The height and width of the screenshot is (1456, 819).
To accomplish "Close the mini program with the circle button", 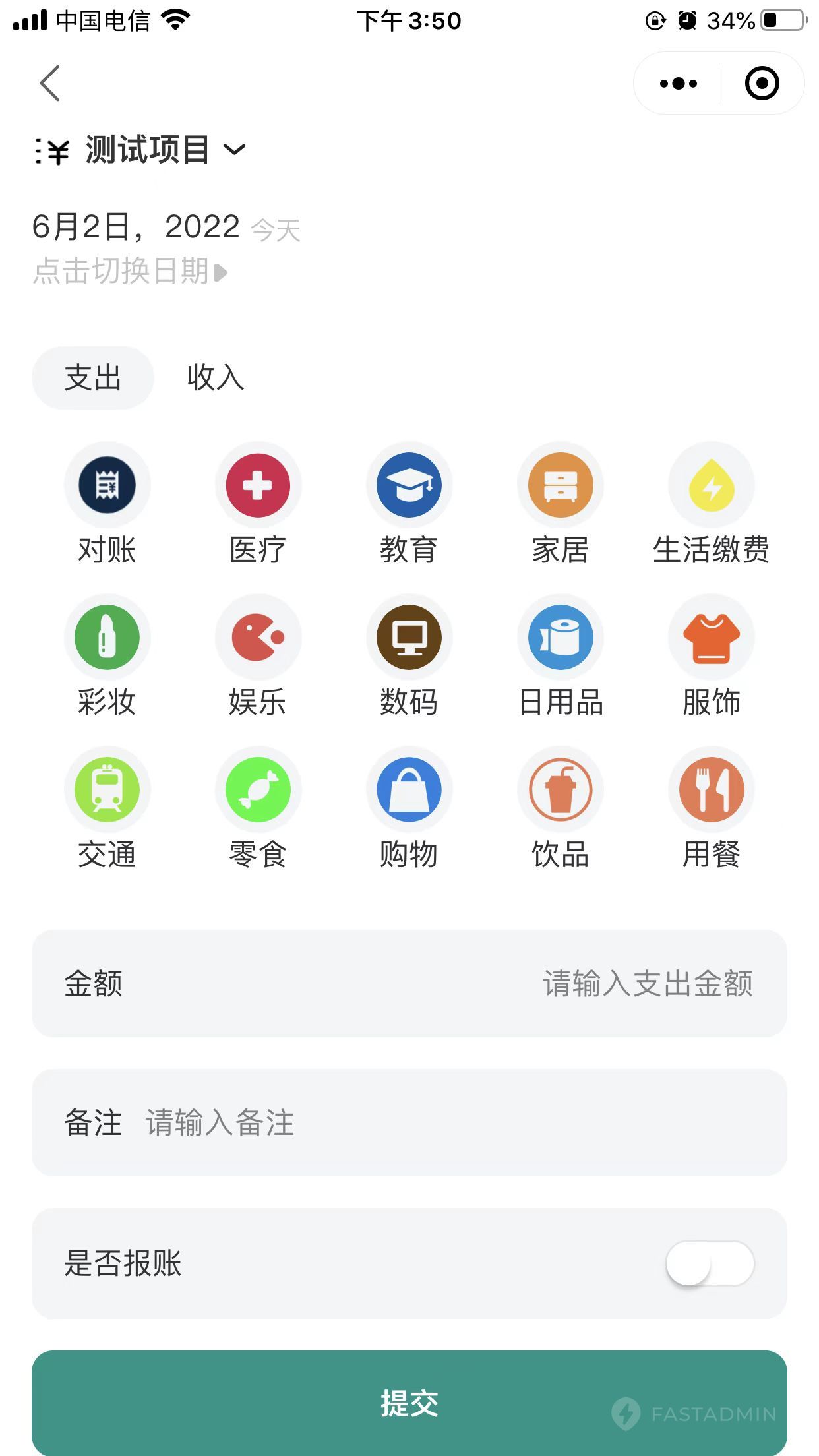I will click(x=762, y=84).
